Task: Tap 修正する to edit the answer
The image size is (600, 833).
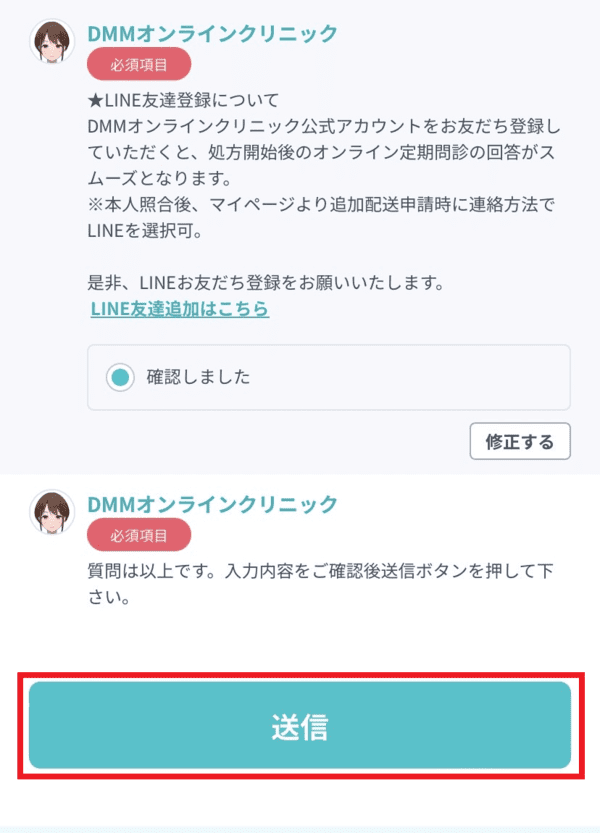Action: (519, 441)
